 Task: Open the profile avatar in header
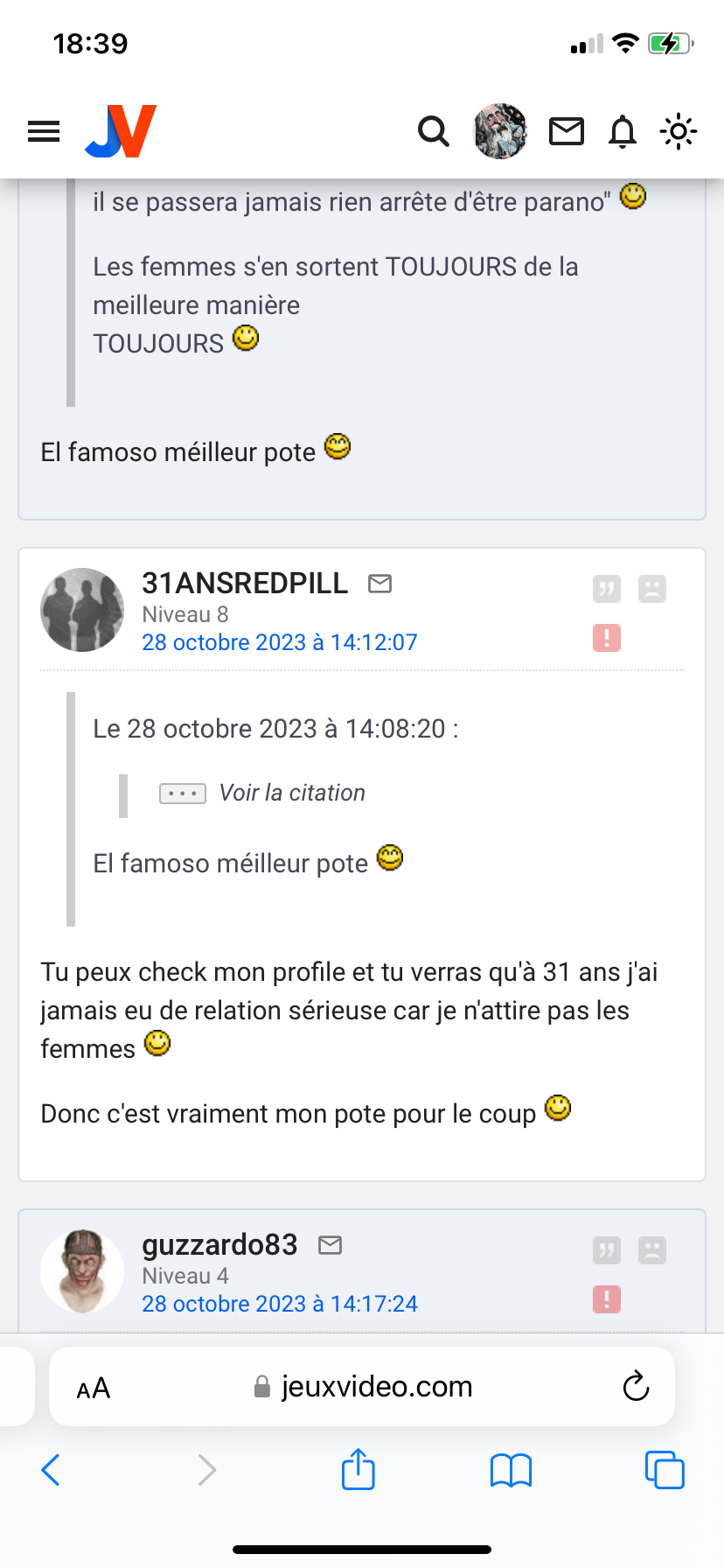click(500, 131)
